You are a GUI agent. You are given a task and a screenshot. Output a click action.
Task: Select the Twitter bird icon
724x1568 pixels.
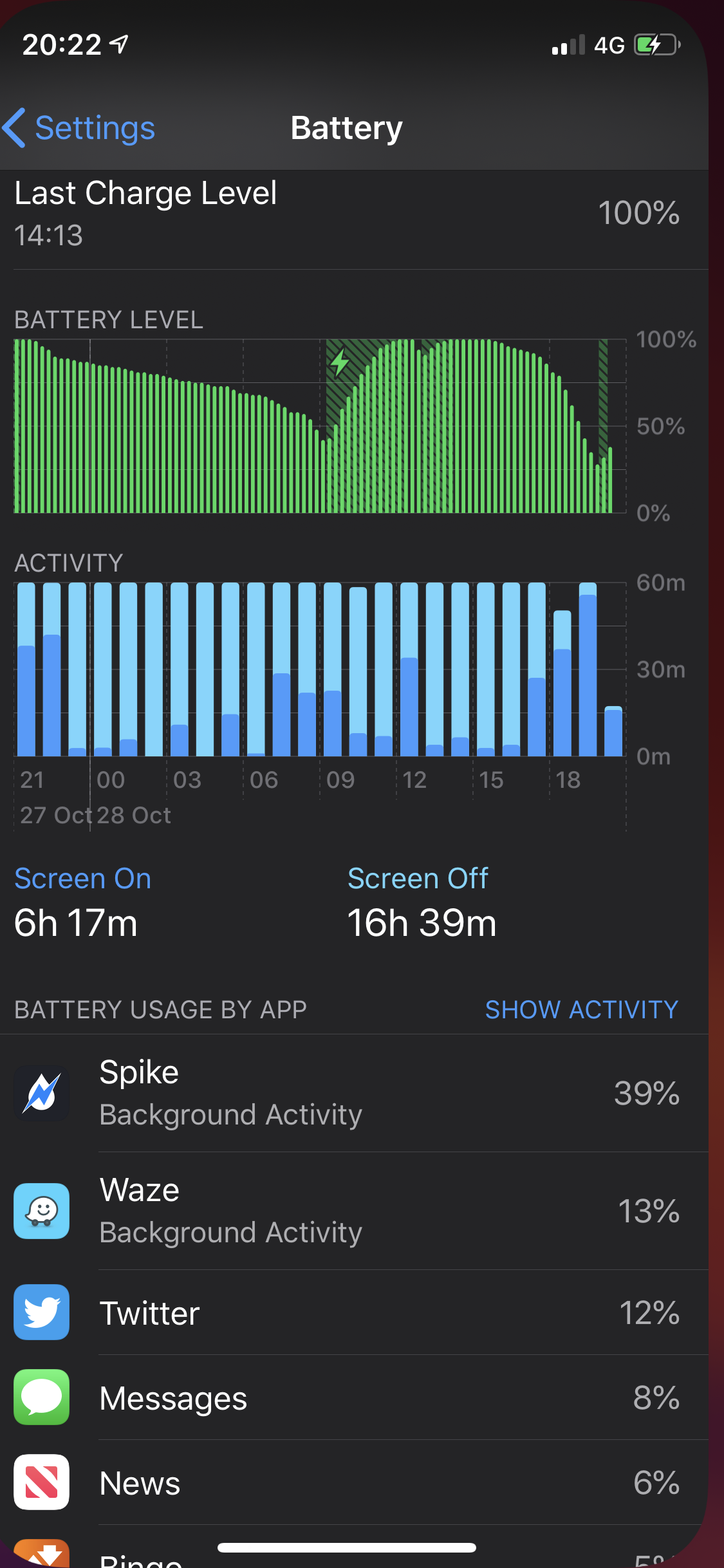point(41,1313)
